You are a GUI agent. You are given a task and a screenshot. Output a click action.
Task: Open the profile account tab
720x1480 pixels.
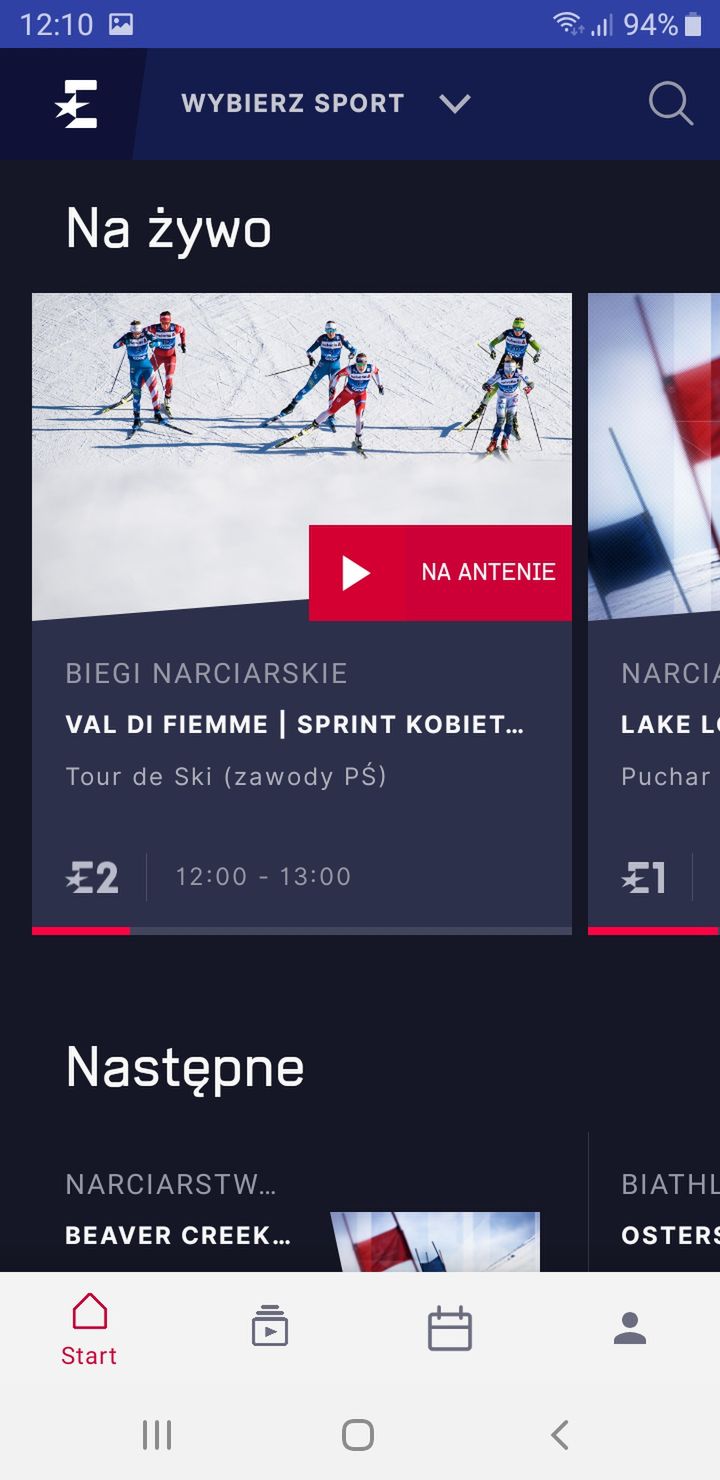pyautogui.click(x=630, y=1328)
